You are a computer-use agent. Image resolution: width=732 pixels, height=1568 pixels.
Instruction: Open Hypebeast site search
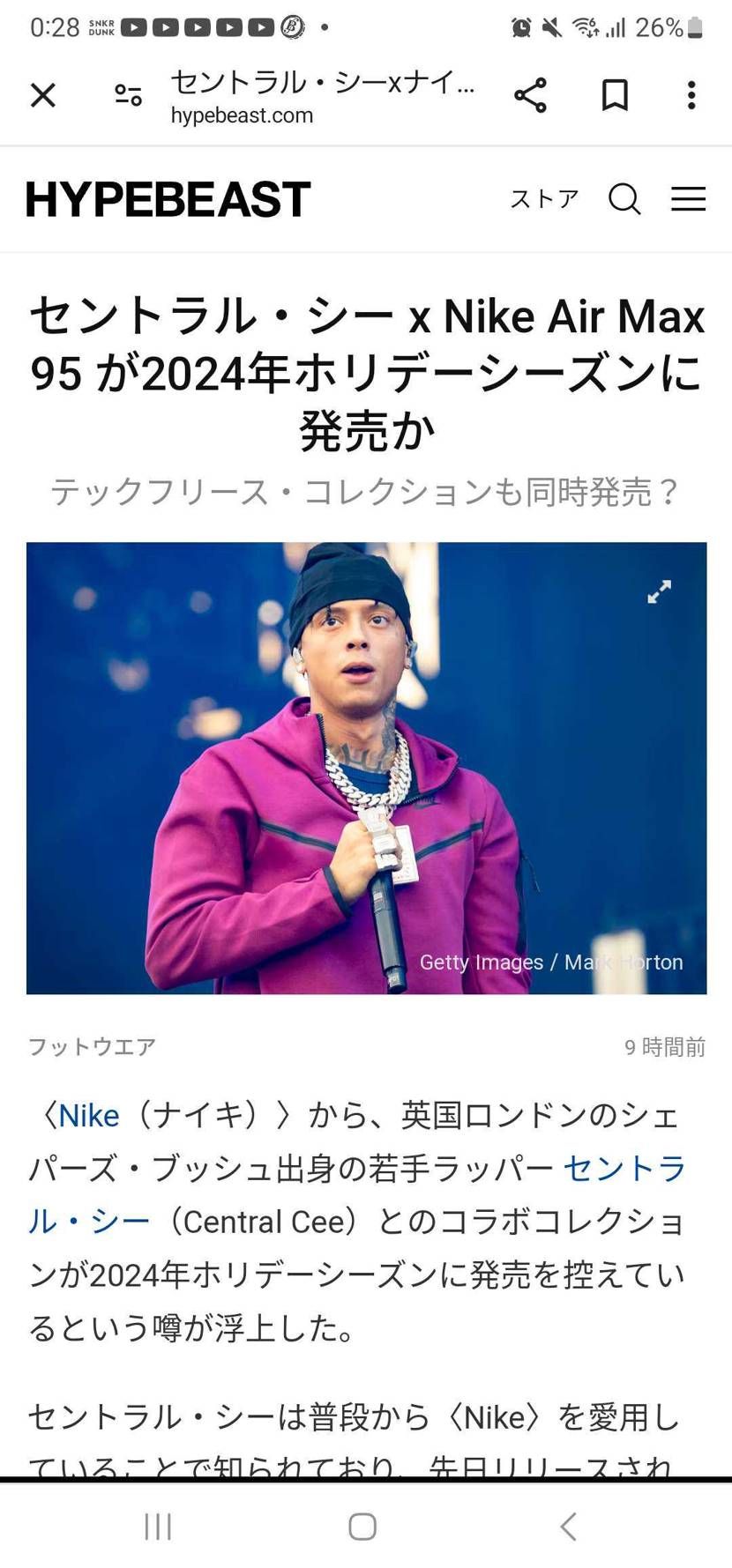click(624, 199)
